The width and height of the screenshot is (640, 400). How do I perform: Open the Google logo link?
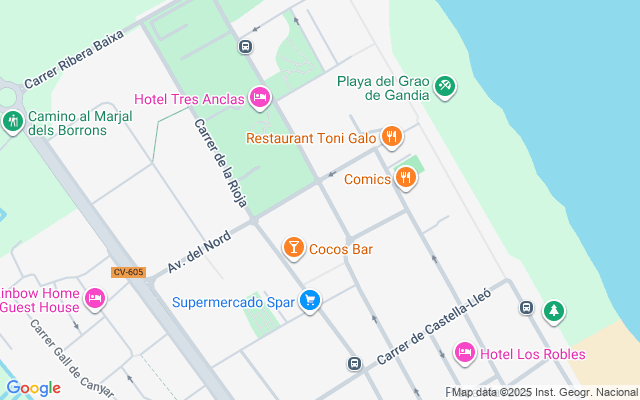click(33, 388)
